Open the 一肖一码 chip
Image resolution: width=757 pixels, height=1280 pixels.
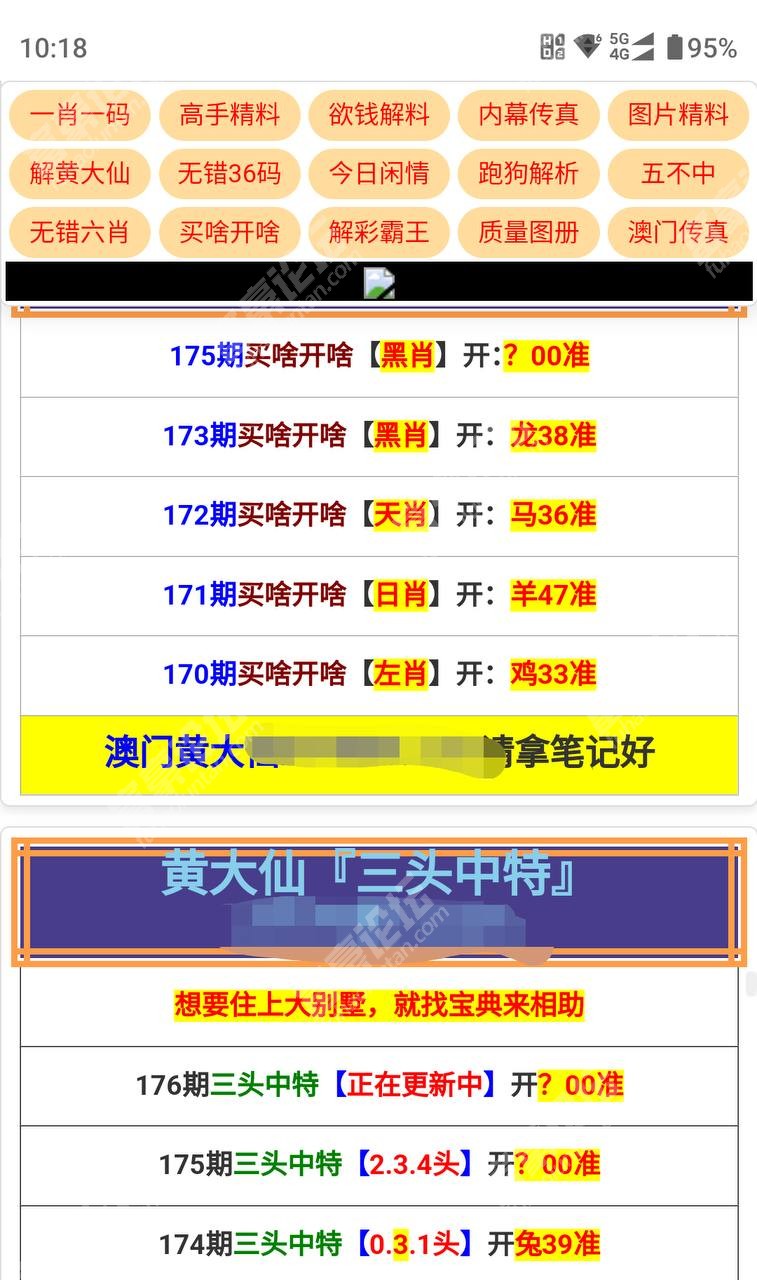coord(79,115)
